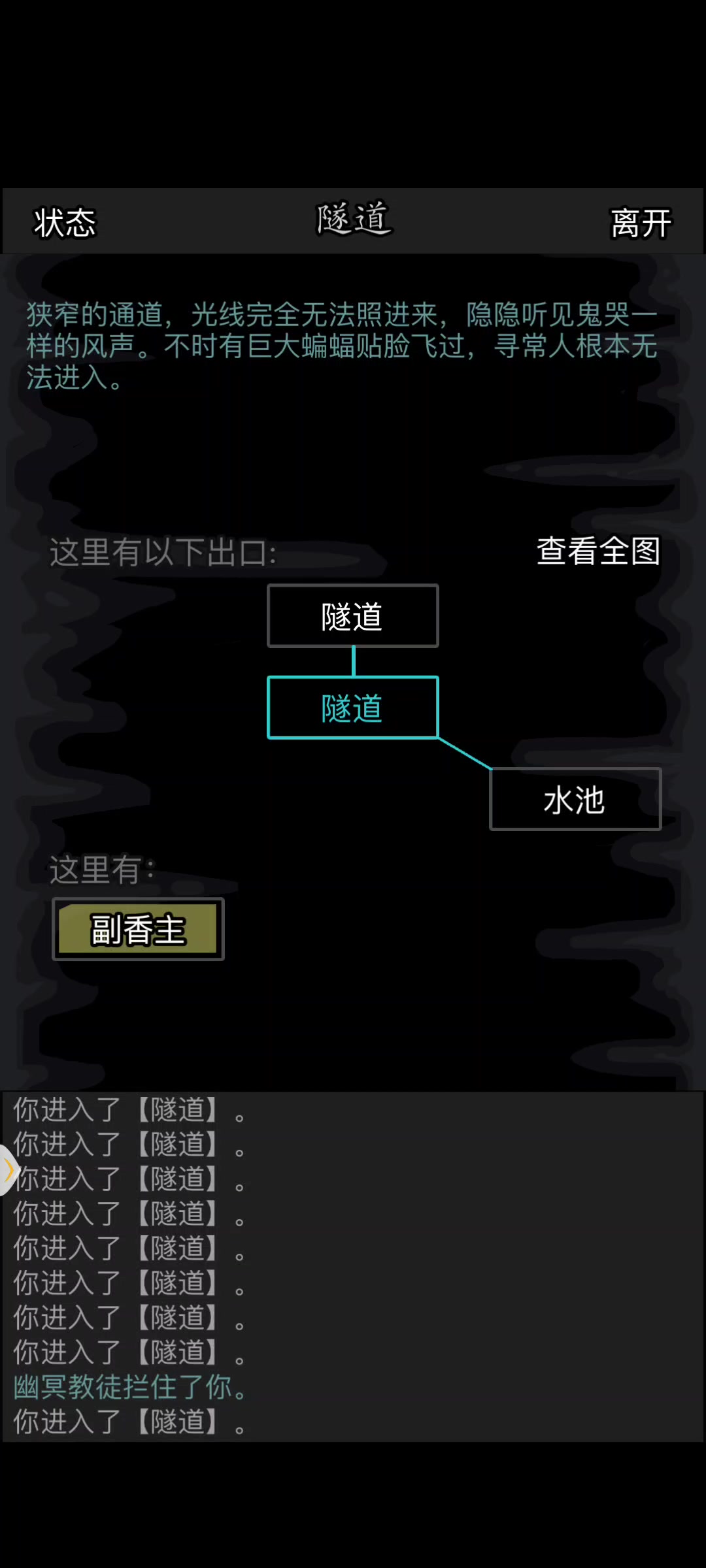
Task: Interact with the 副香主 NPC
Action: [x=138, y=929]
